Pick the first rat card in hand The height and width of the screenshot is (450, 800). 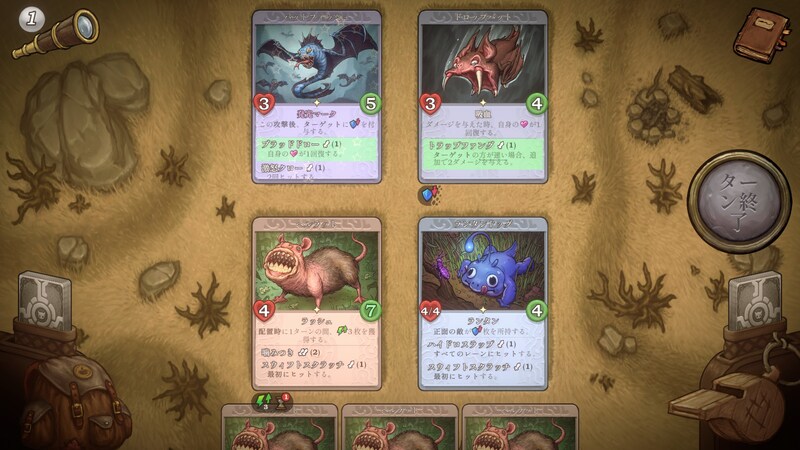tap(279, 430)
